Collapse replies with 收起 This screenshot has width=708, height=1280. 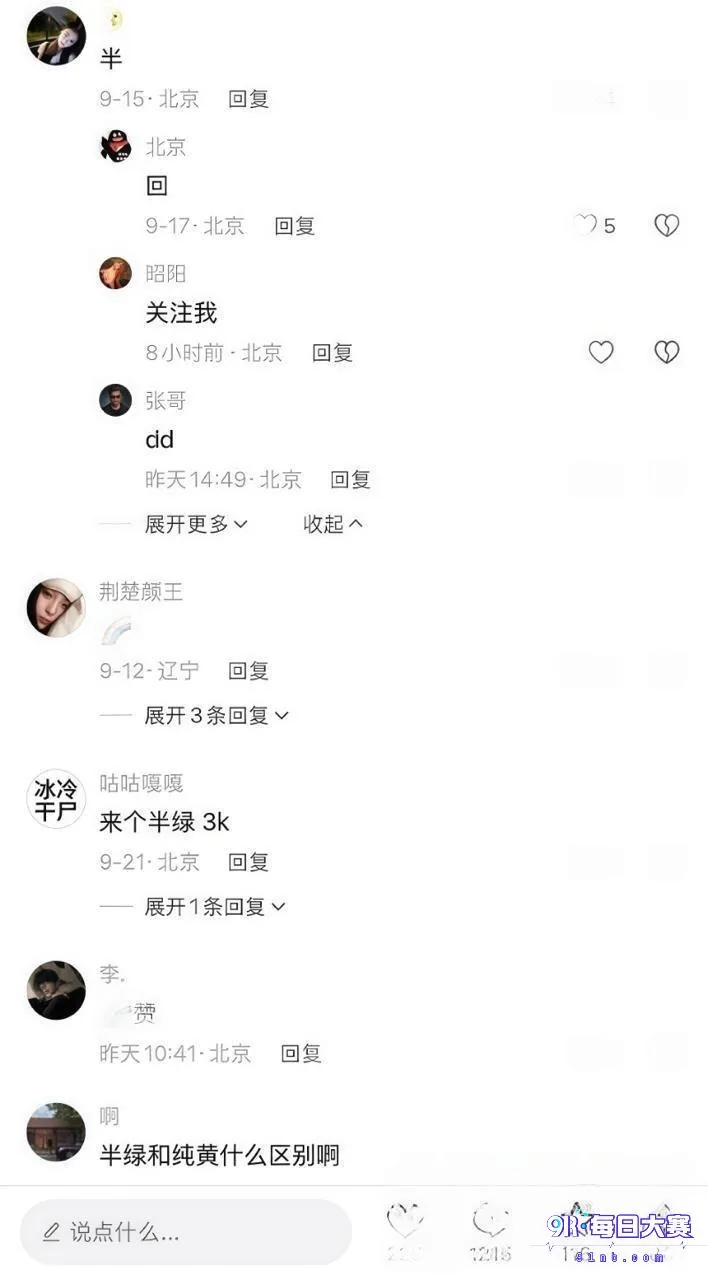click(333, 524)
